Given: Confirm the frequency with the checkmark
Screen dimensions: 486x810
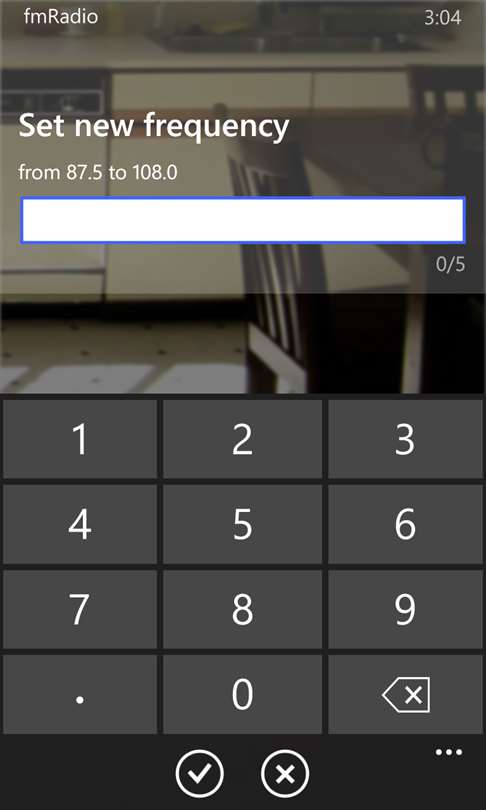Looking at the screenshot, I should (199, 773).
